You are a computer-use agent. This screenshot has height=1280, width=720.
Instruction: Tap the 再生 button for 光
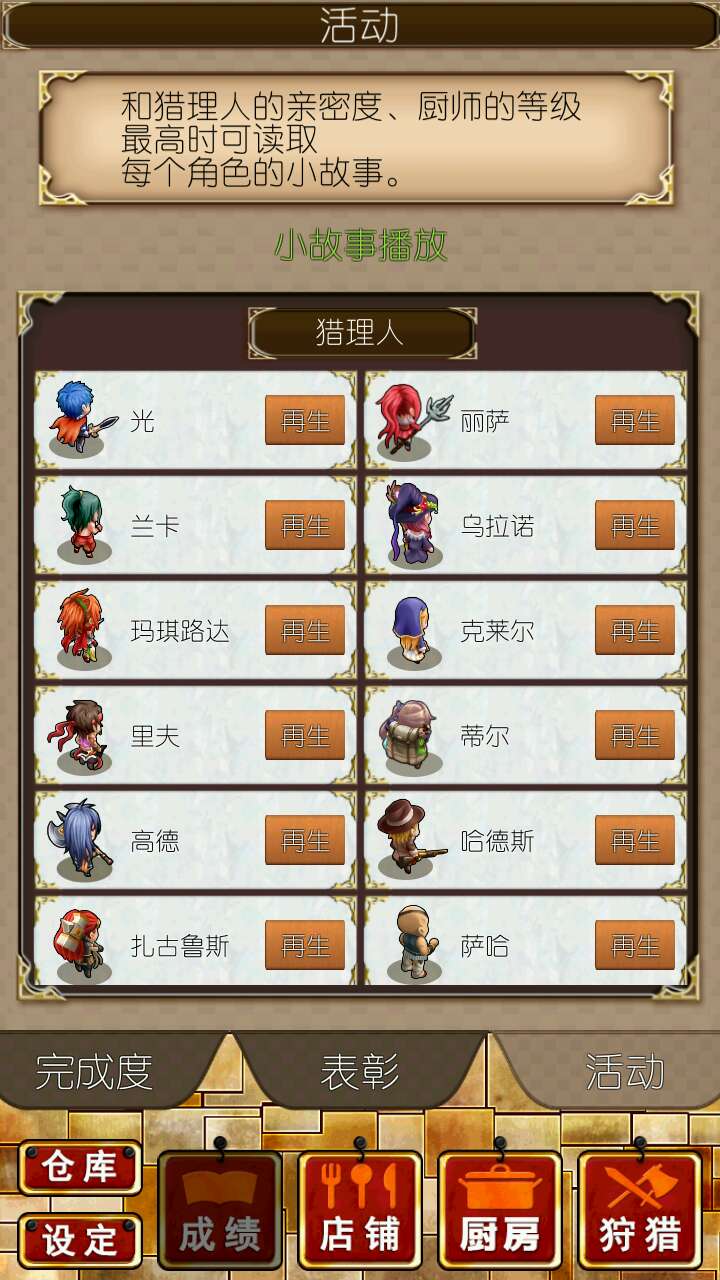tap(305, 420)
